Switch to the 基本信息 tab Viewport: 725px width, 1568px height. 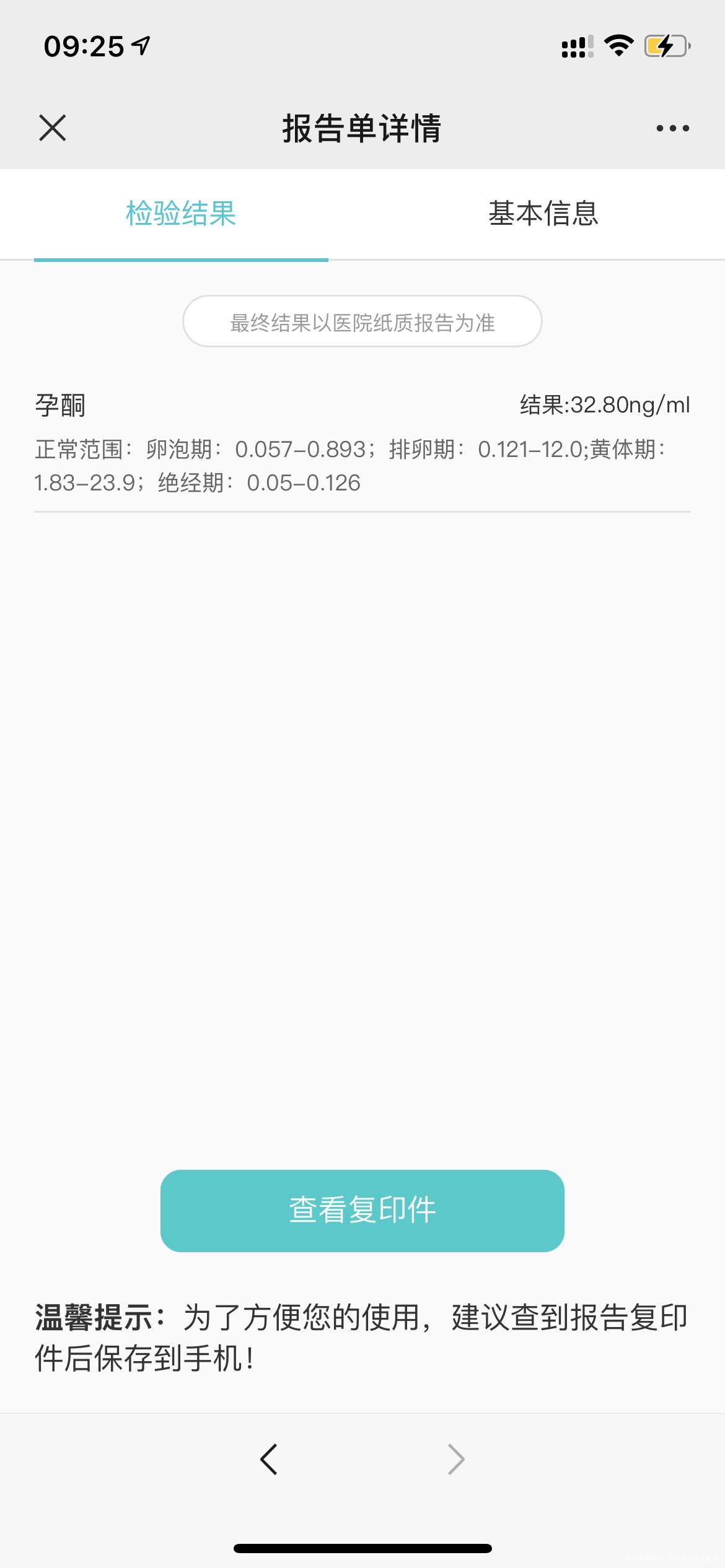click(543, 214)
